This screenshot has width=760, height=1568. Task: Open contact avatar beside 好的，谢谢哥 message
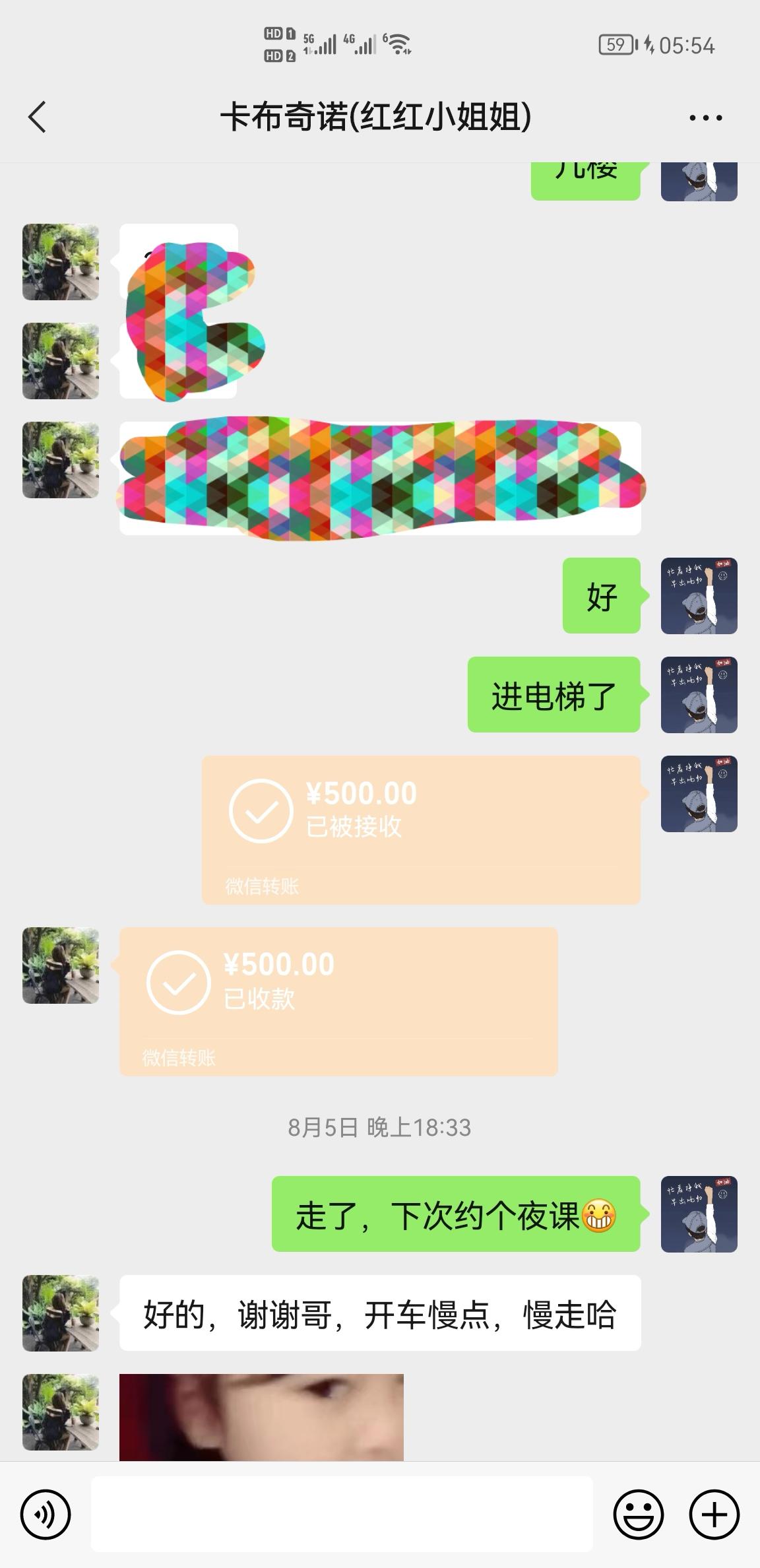[61, 1313]
